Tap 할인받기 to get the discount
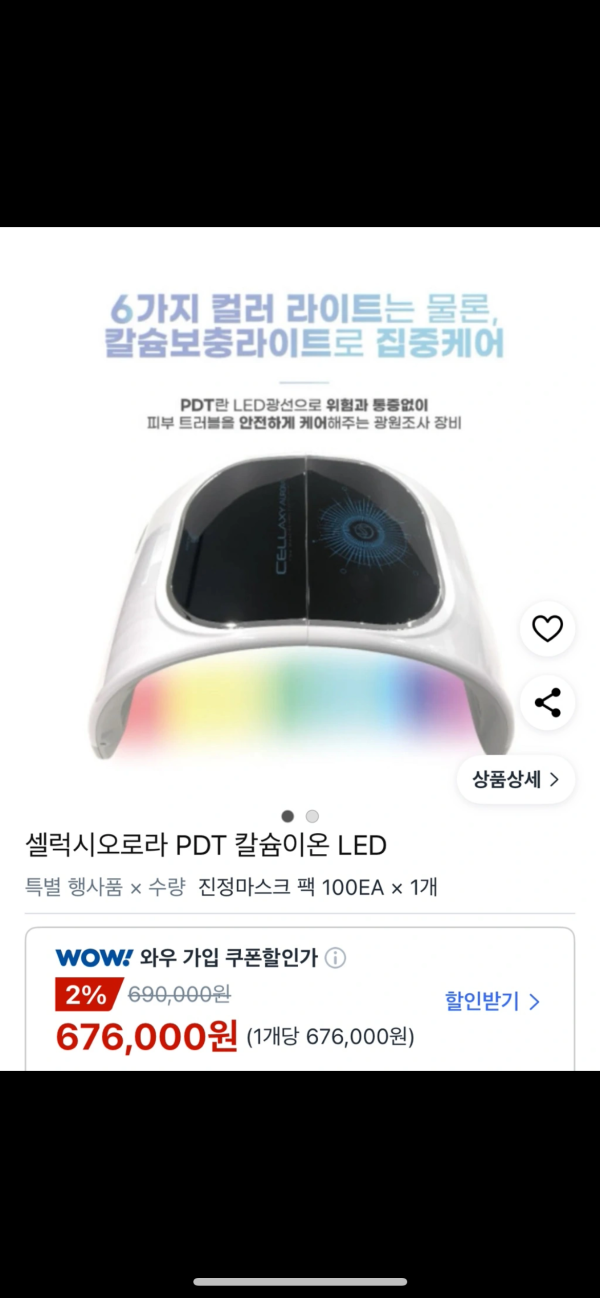Image resolution: width=600 pixels, height=1298 pixels. tap(492, 1001)
